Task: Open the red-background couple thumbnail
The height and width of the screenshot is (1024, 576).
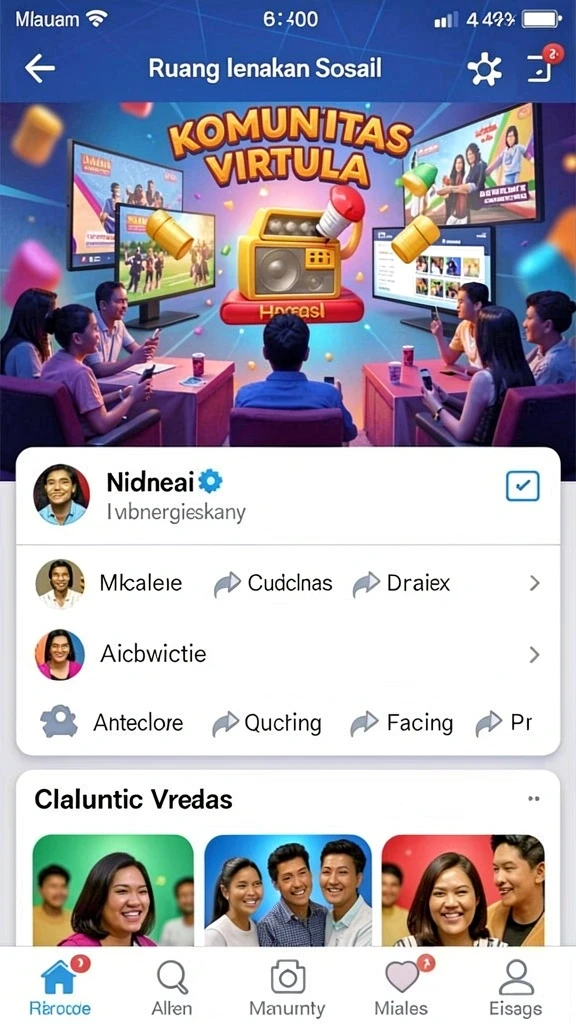Action: click(x=463, y=890)
